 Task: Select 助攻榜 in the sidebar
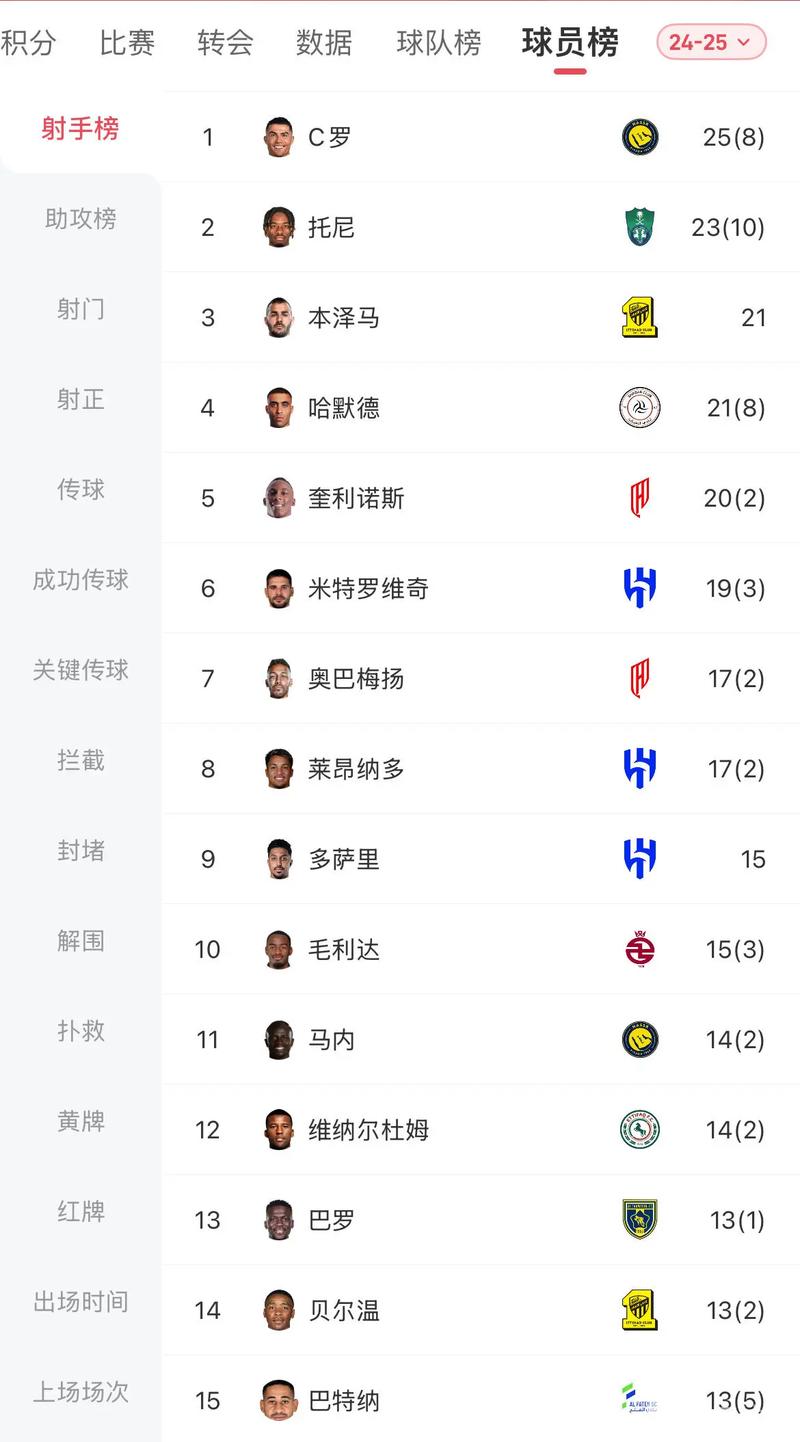pos(80,219)
